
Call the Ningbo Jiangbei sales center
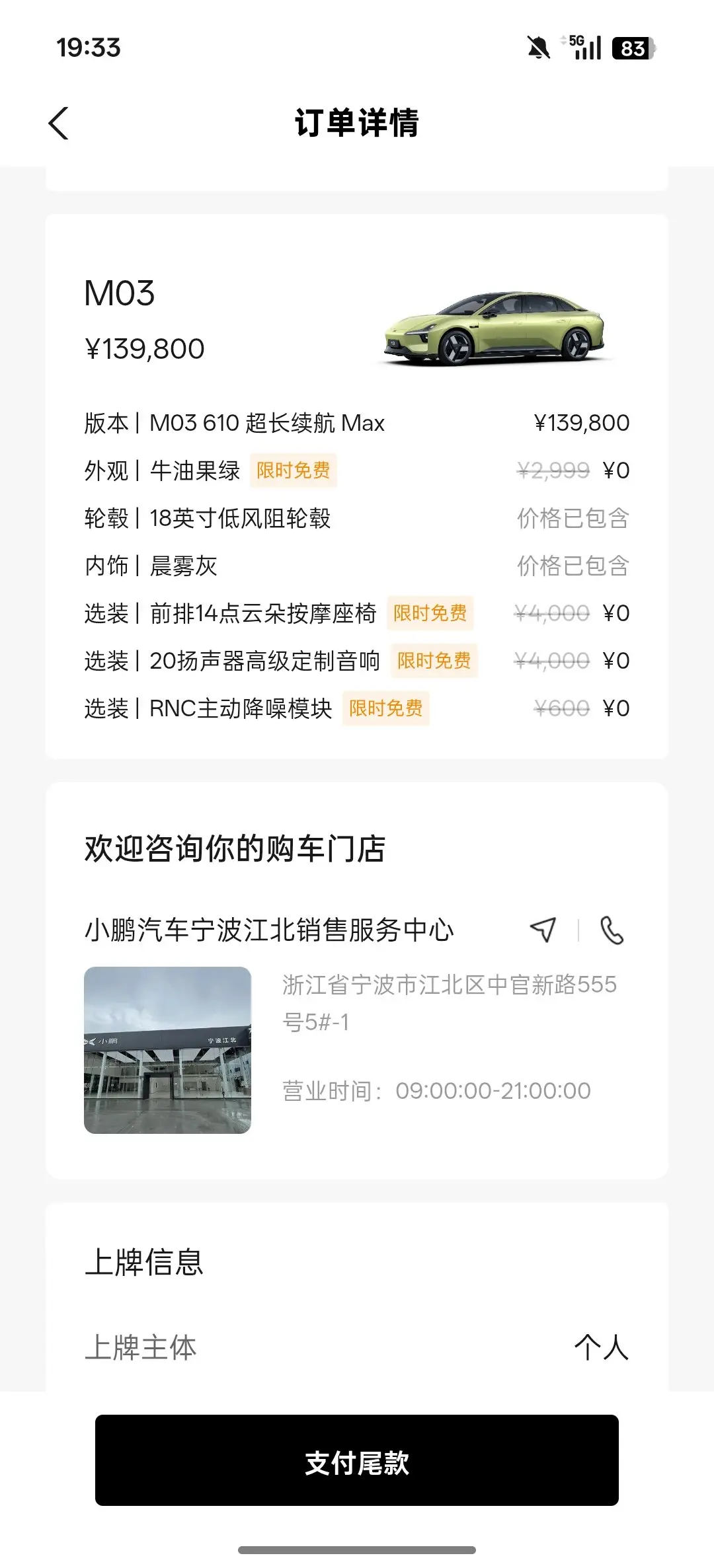(612, 930)
